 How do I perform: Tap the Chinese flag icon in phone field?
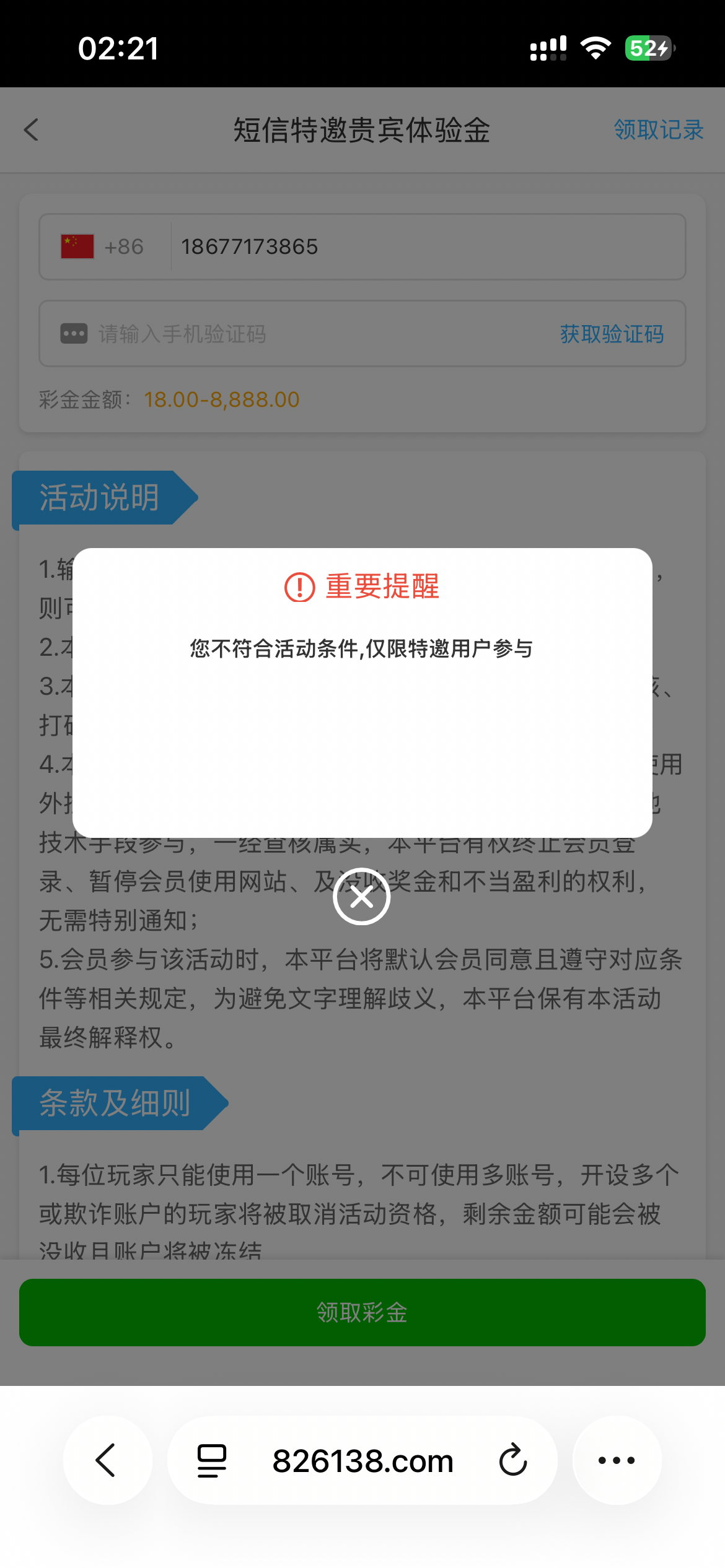point(76,246)
